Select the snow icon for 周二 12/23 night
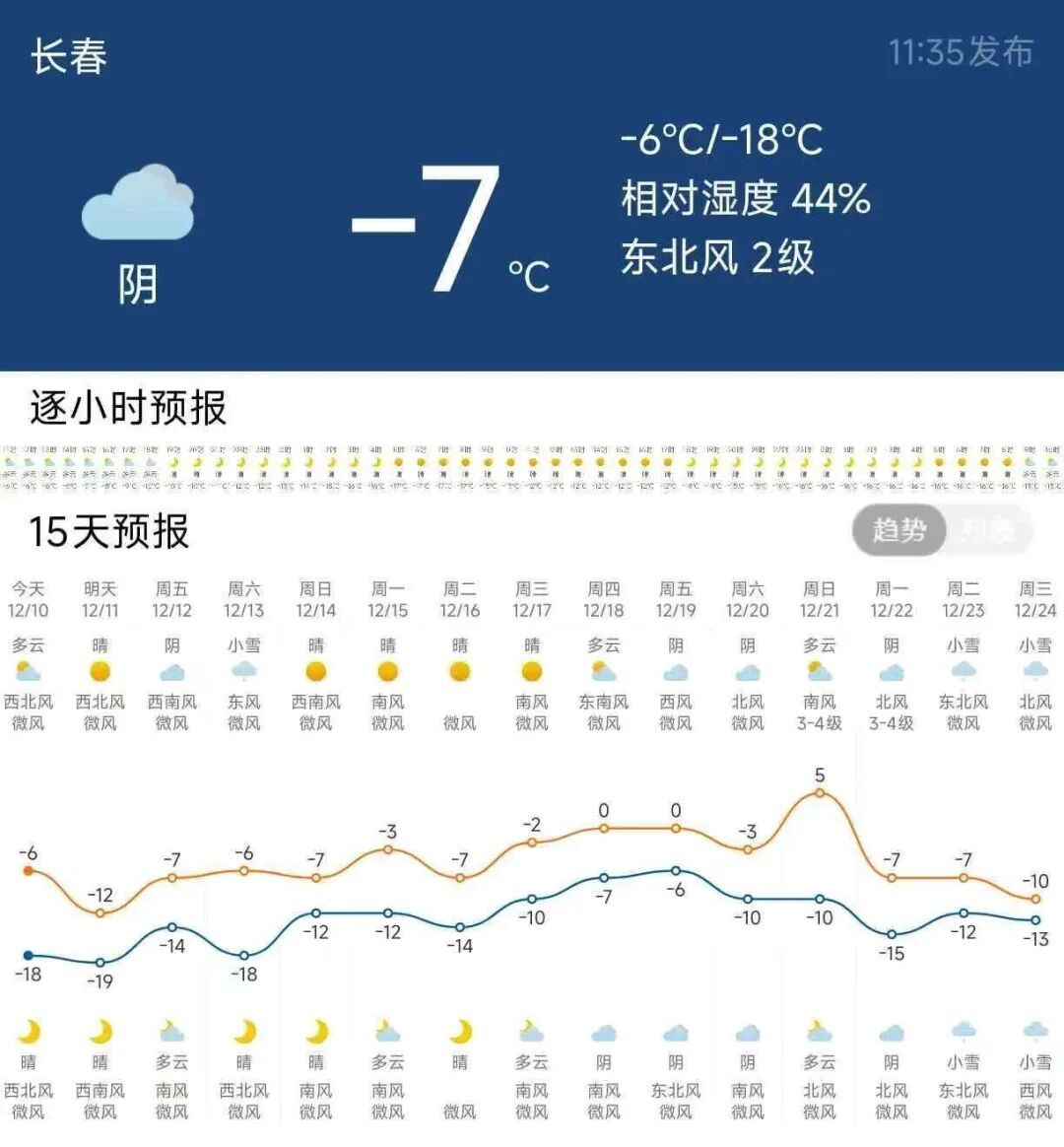1064x1147 pixels. [962, 1033]
